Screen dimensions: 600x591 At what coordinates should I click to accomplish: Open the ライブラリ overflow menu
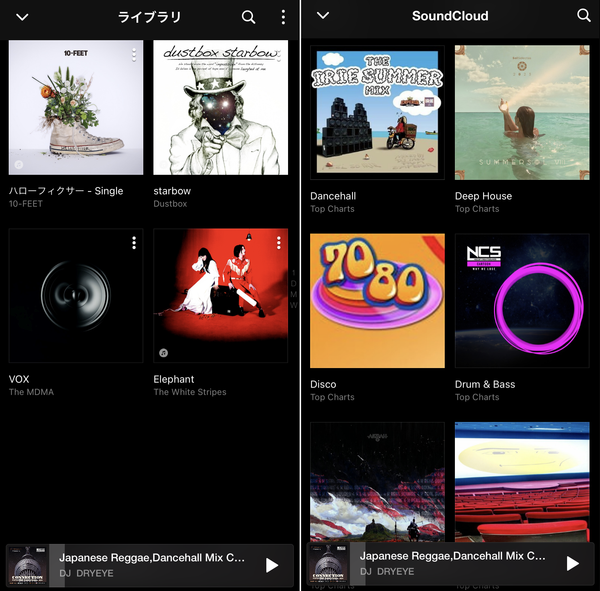(x=283, y=17)
